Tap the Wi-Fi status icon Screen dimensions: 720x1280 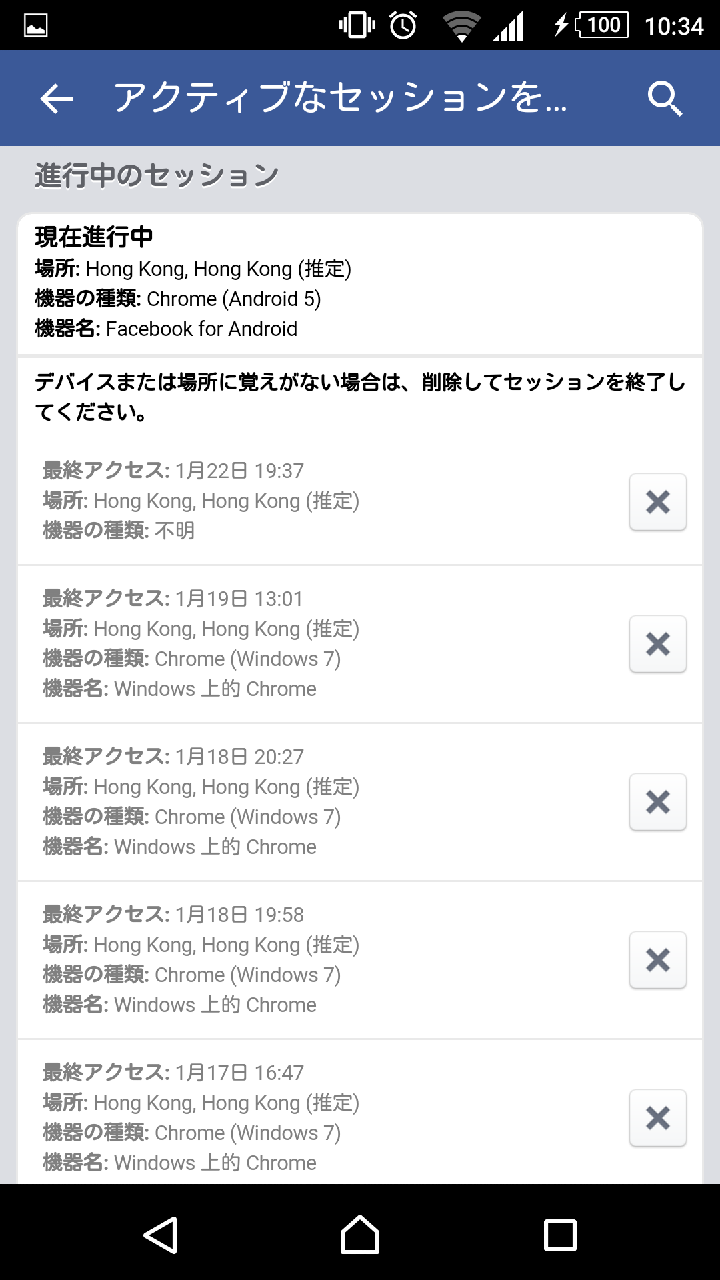point(459,25)
